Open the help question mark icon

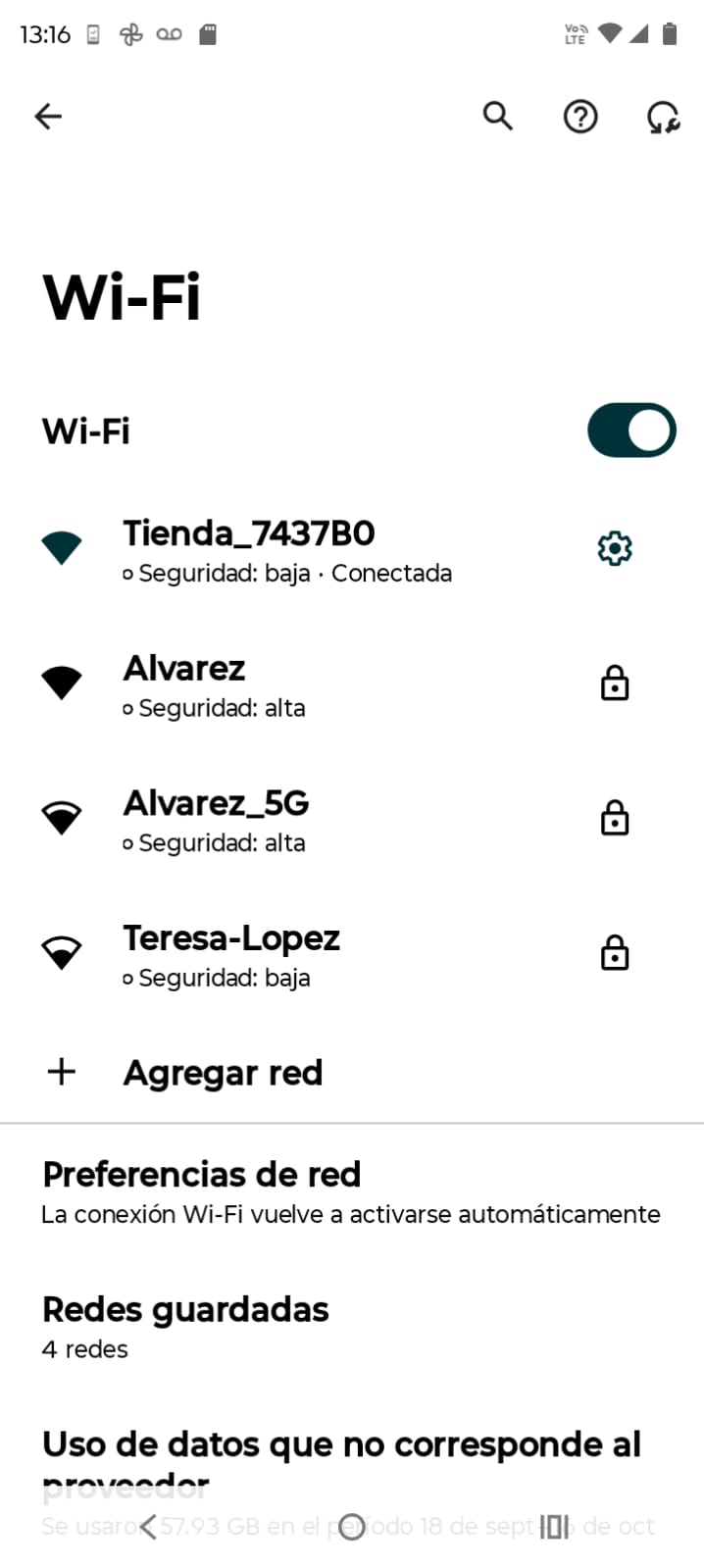click(x=580, y=117)
